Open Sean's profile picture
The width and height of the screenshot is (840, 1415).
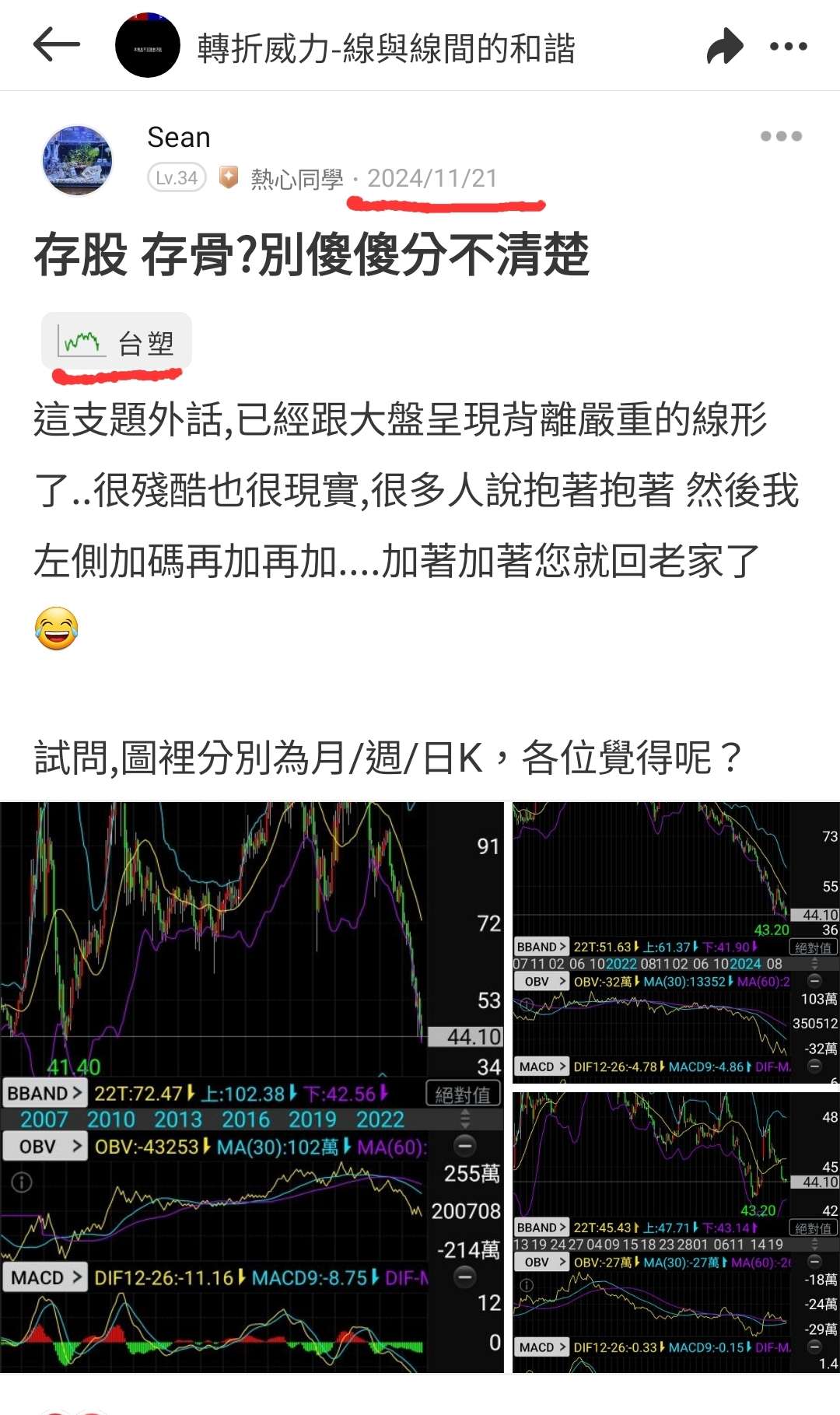[x=76, y=159]
